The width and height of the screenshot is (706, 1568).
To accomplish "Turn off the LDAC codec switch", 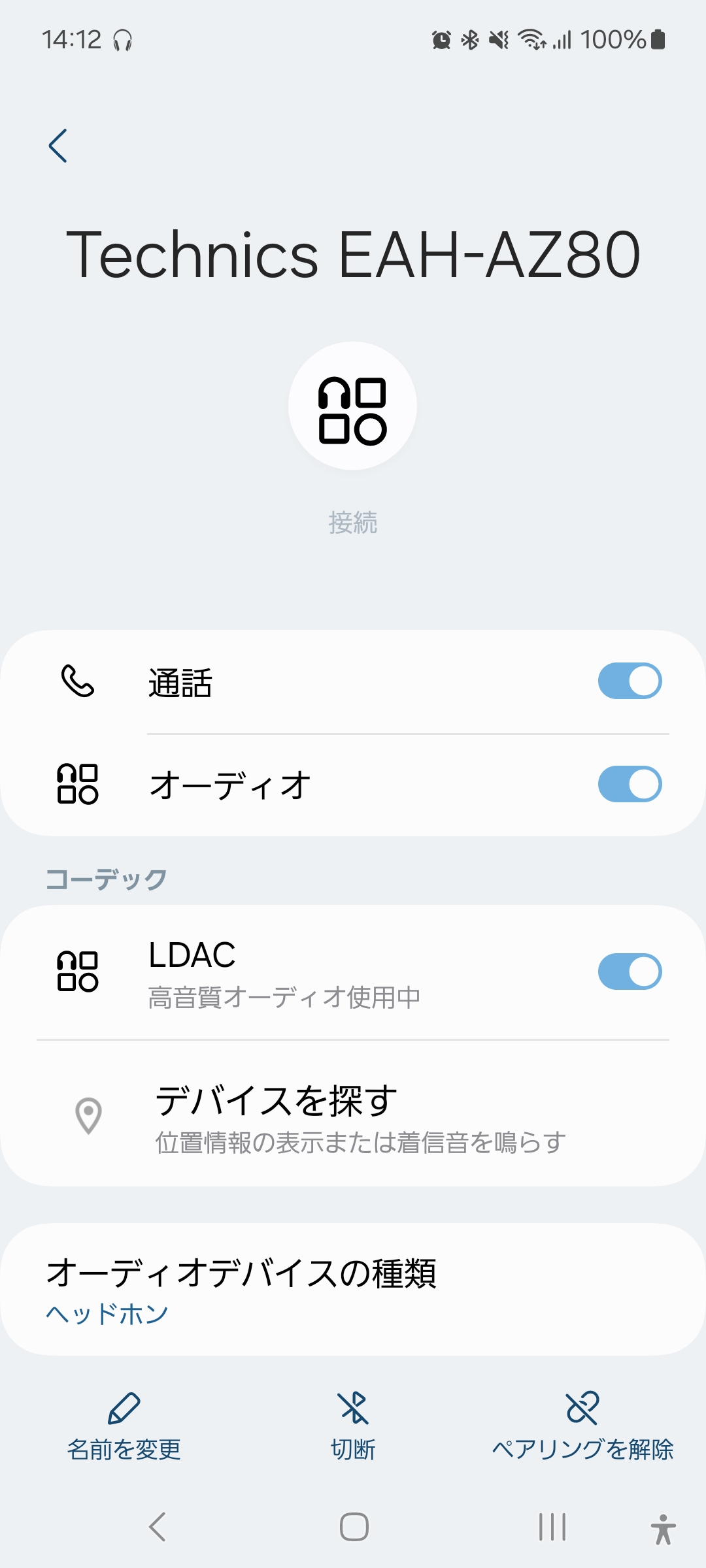I will pos(630,972).
